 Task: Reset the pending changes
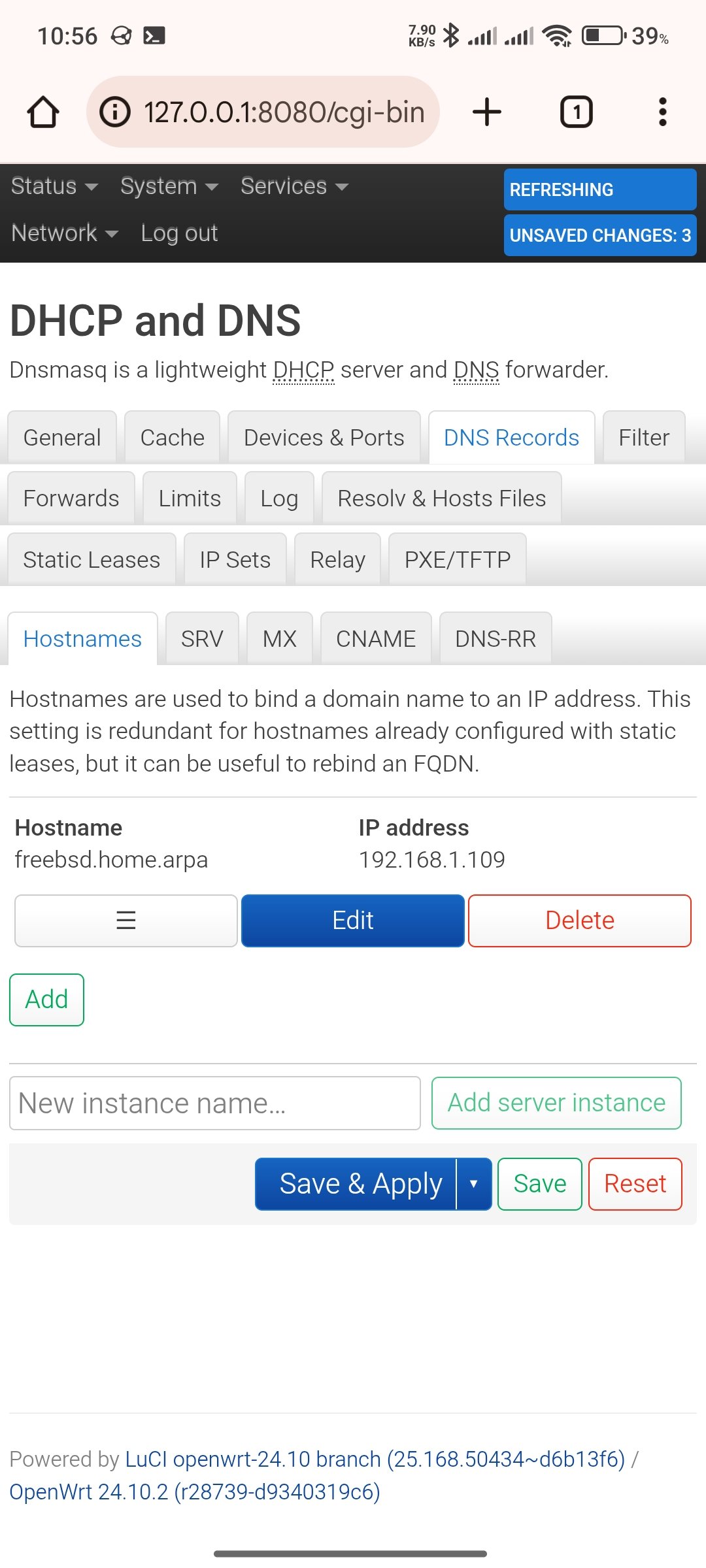coord(635,1184)
